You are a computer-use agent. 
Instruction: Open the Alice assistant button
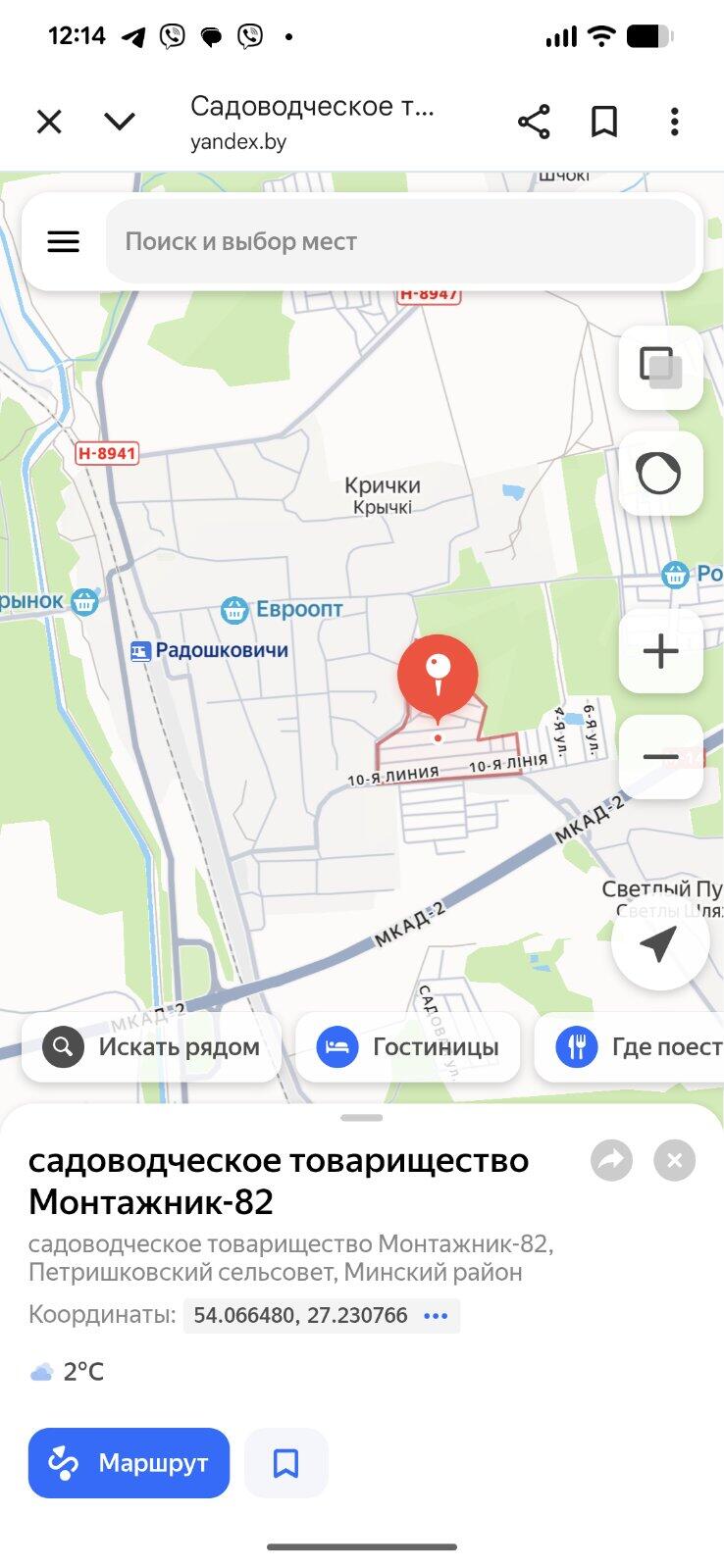(660, 474)
